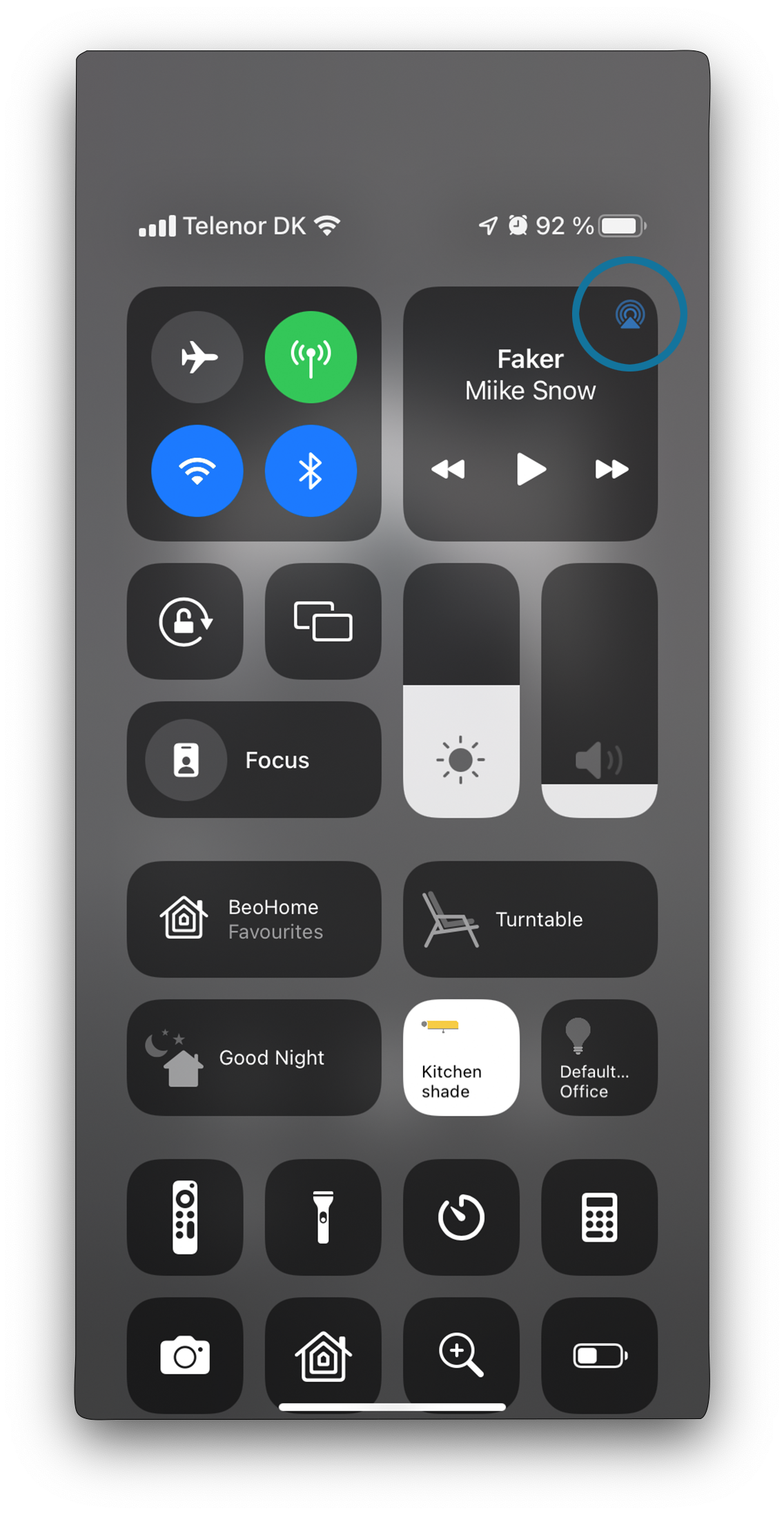Skip to the next track
This screenshot has height=1515, width=784.
[x=611, y=470]
